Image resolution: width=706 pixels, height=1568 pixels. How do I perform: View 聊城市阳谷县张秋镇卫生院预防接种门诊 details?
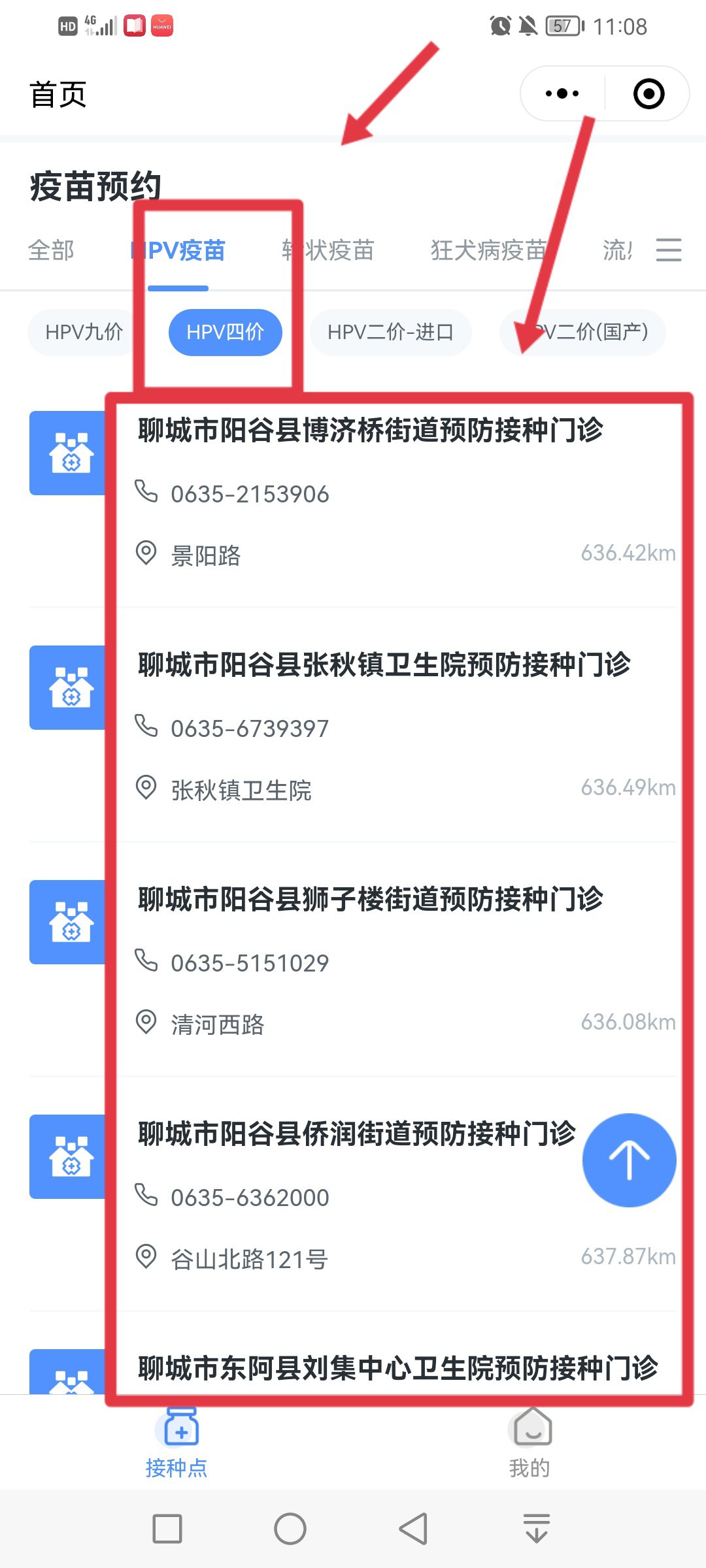(x=384, y=665)
